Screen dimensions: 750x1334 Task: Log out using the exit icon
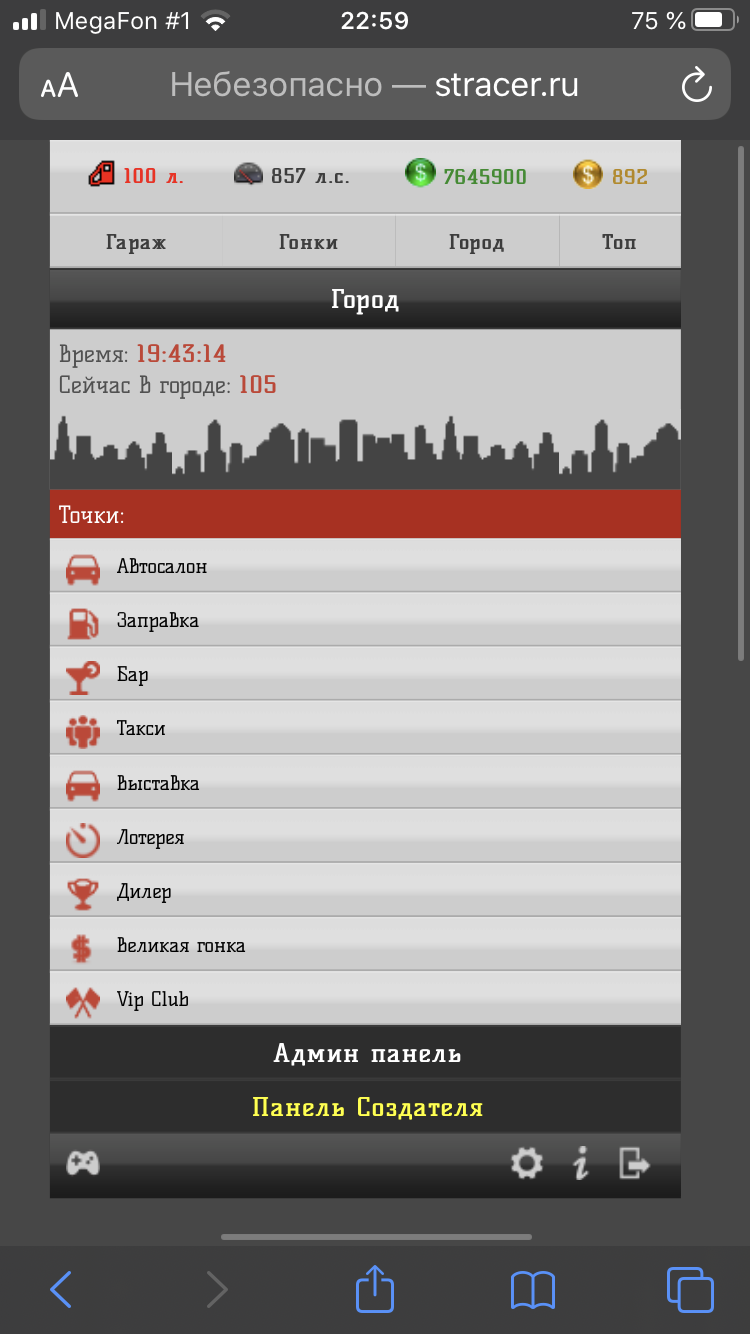coord(635,1163)
